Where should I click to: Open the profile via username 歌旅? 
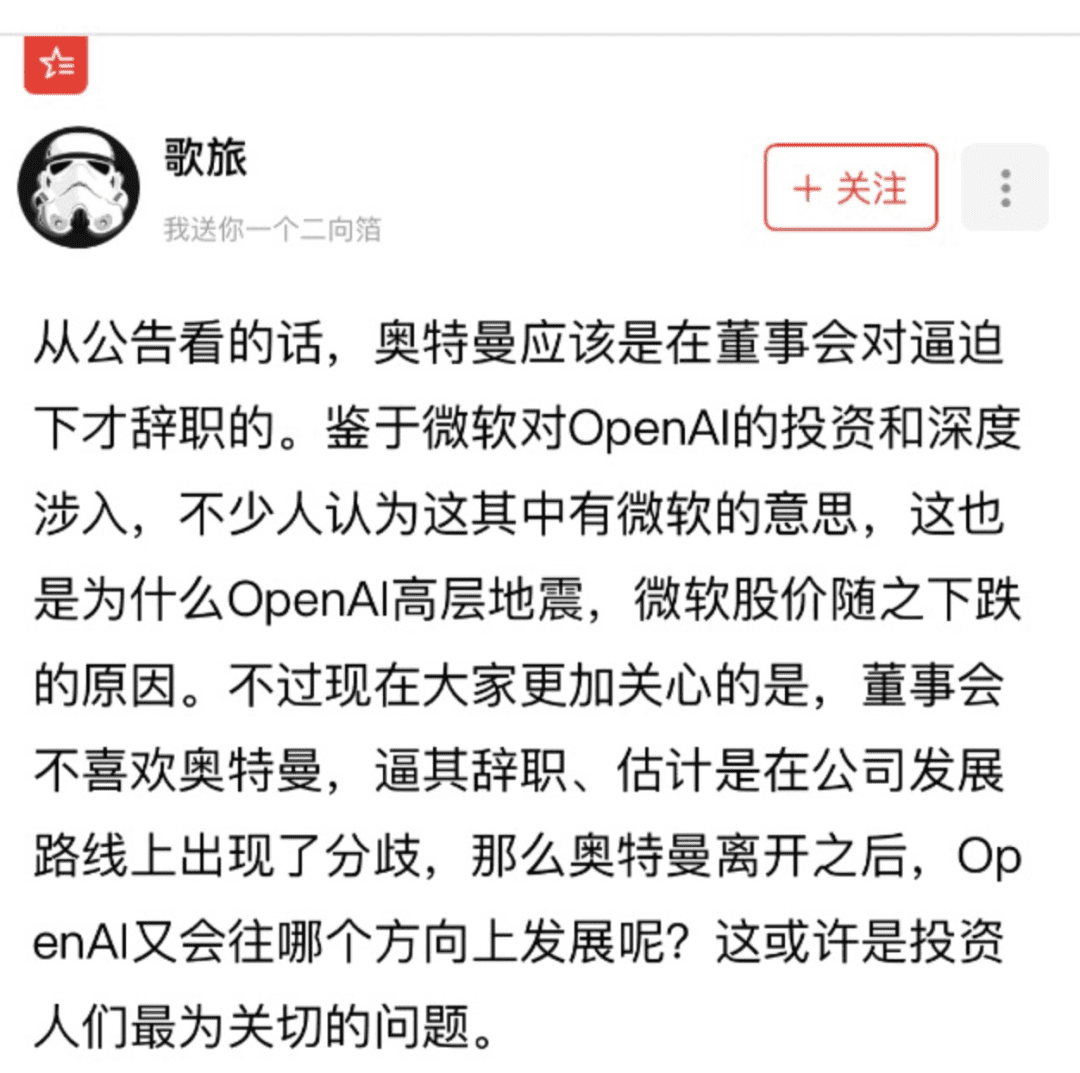[205, 158]
